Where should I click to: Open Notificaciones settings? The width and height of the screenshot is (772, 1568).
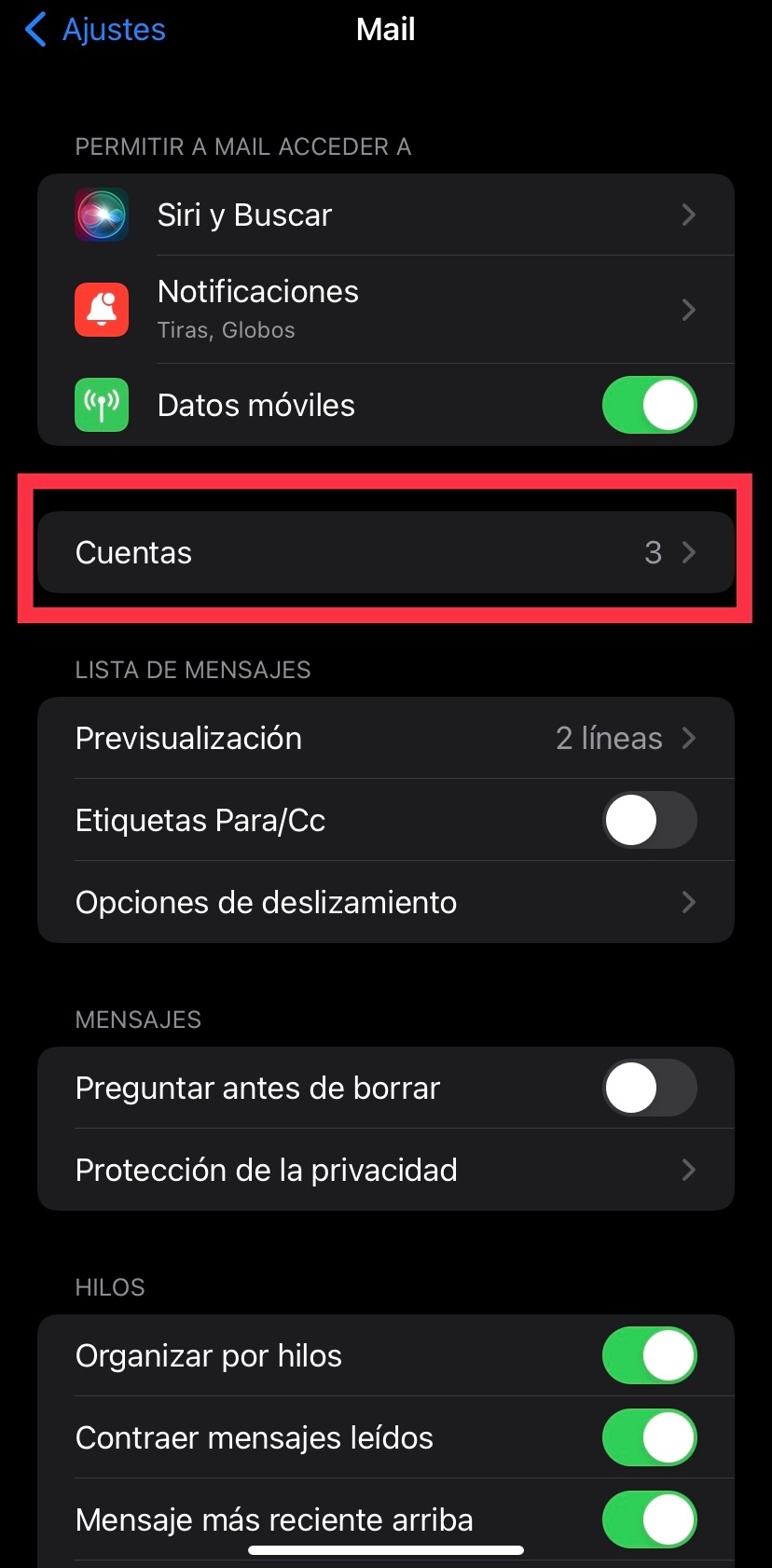click(x=386, y=310)
